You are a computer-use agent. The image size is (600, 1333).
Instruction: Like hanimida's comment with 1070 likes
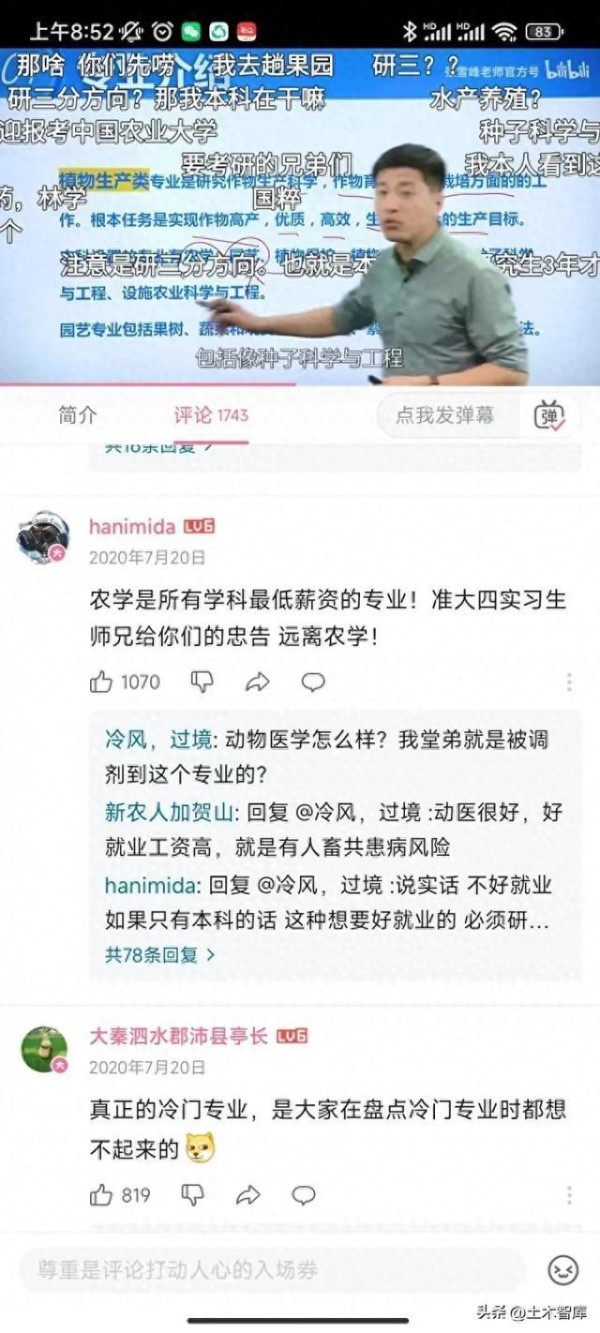point(125,682)
